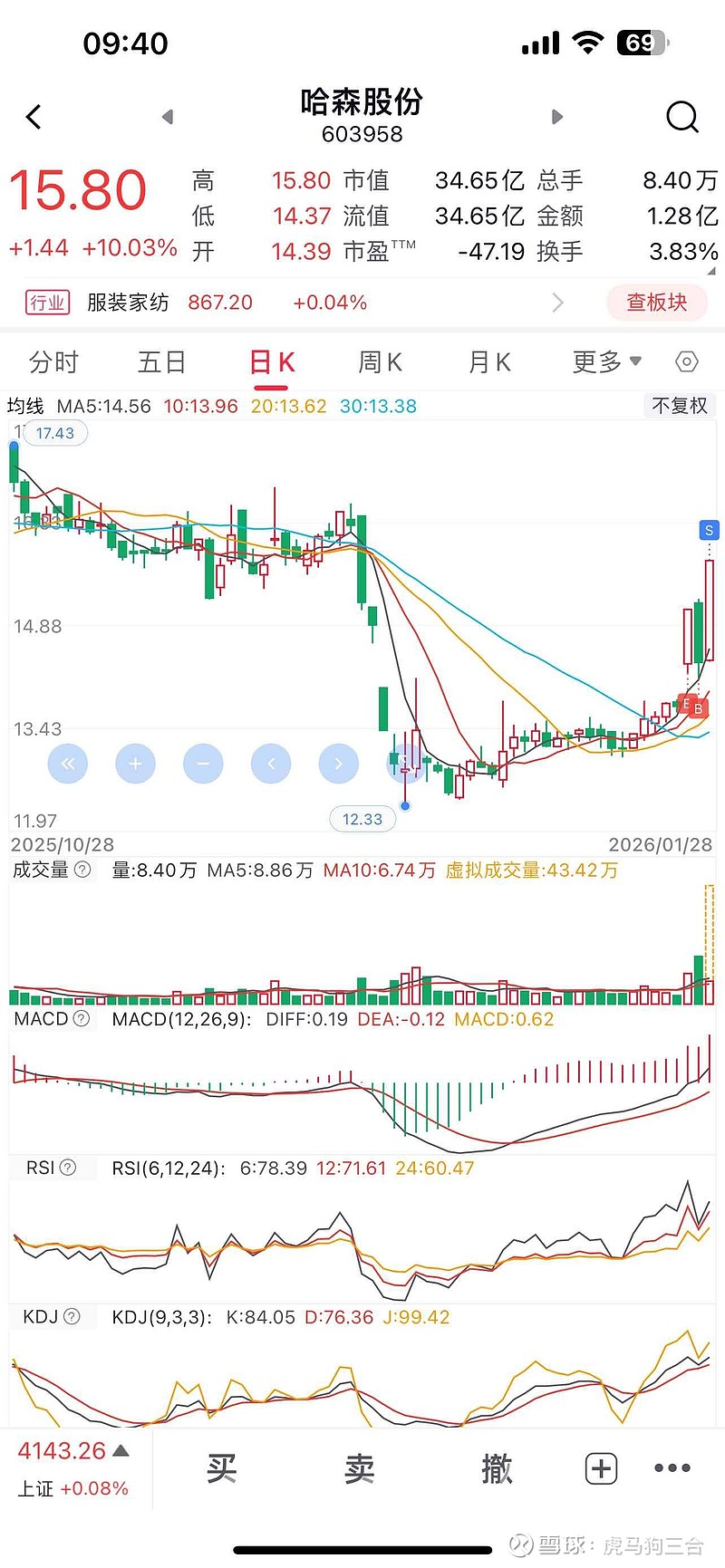725x1568 pixels.
Task: Tap the plus icon in the bottom bar
Action: [x=602, y=1467]
